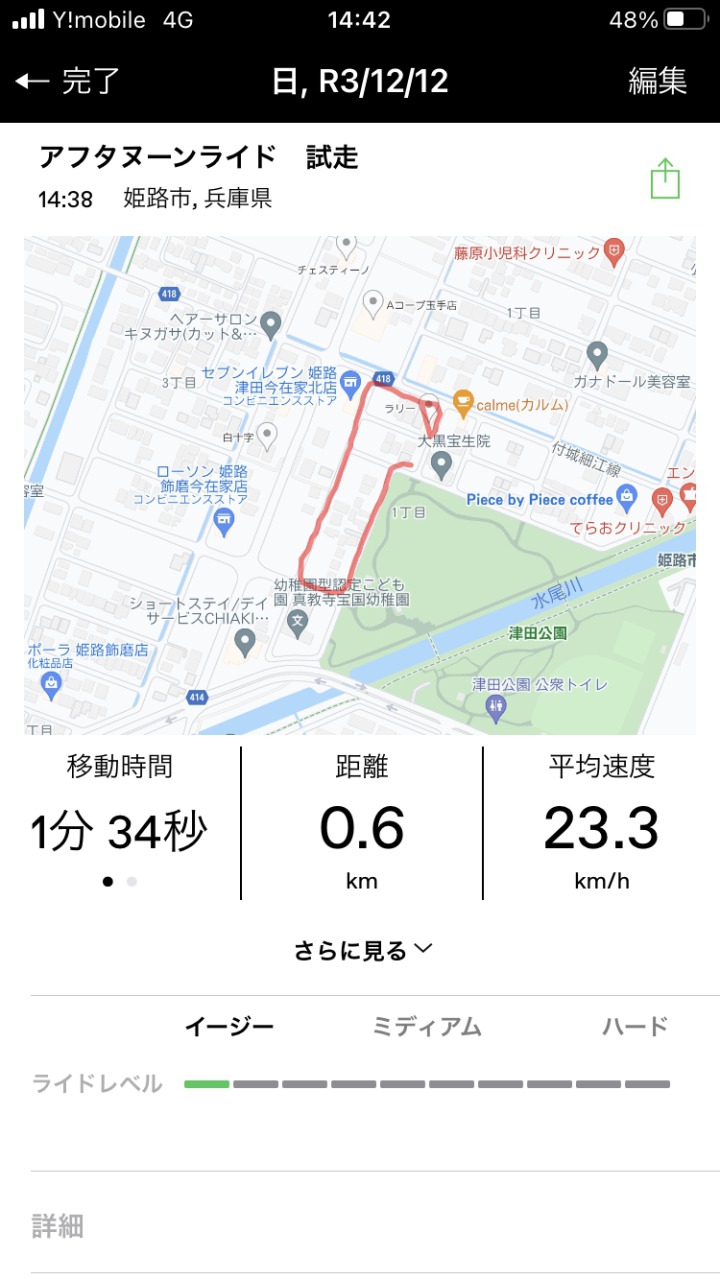The image size is (720, 1280).
Task: Tap the 完了 back button
Action: 68,81
